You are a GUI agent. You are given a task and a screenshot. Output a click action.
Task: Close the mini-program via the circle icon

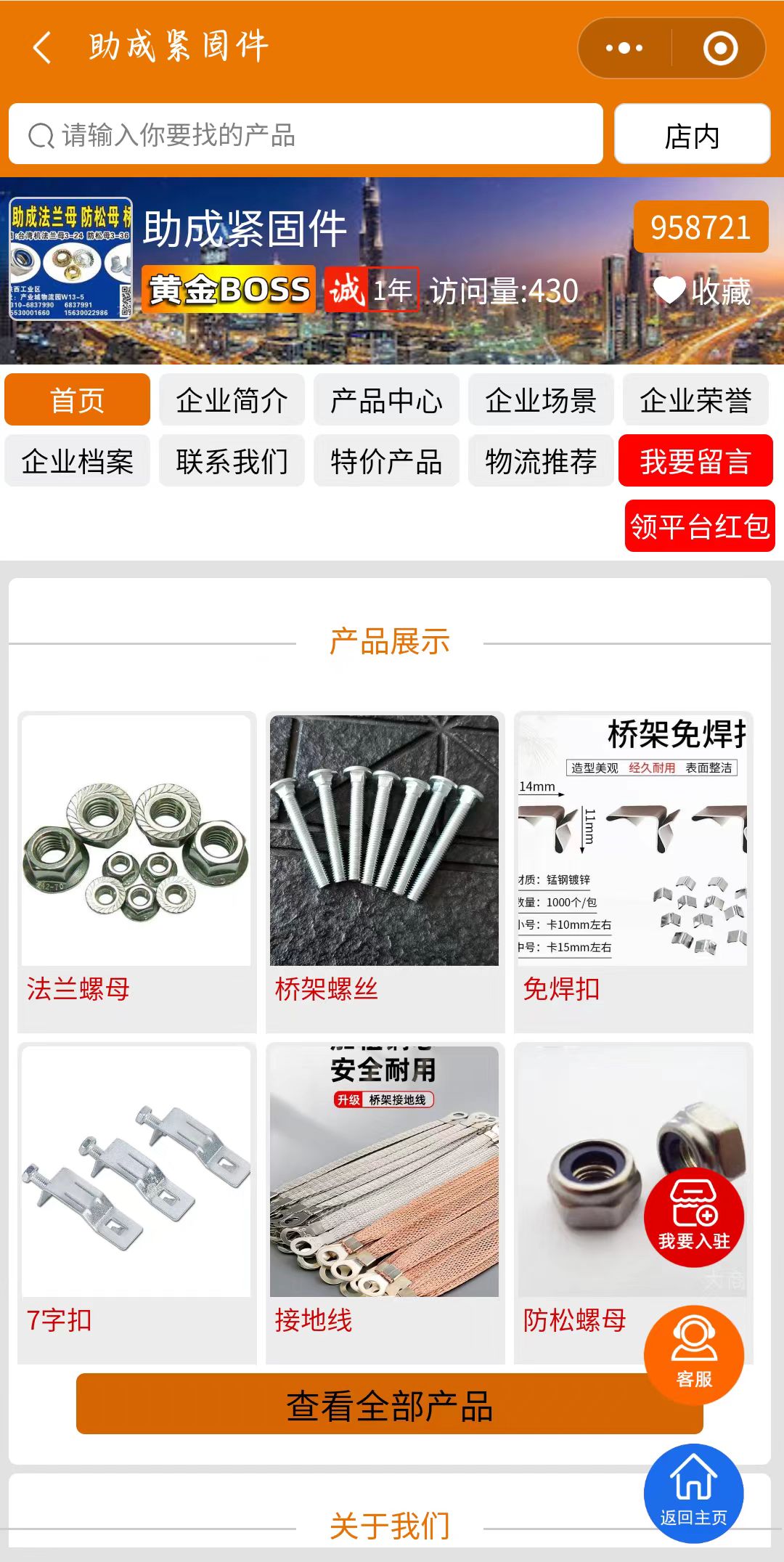[720, 48]
